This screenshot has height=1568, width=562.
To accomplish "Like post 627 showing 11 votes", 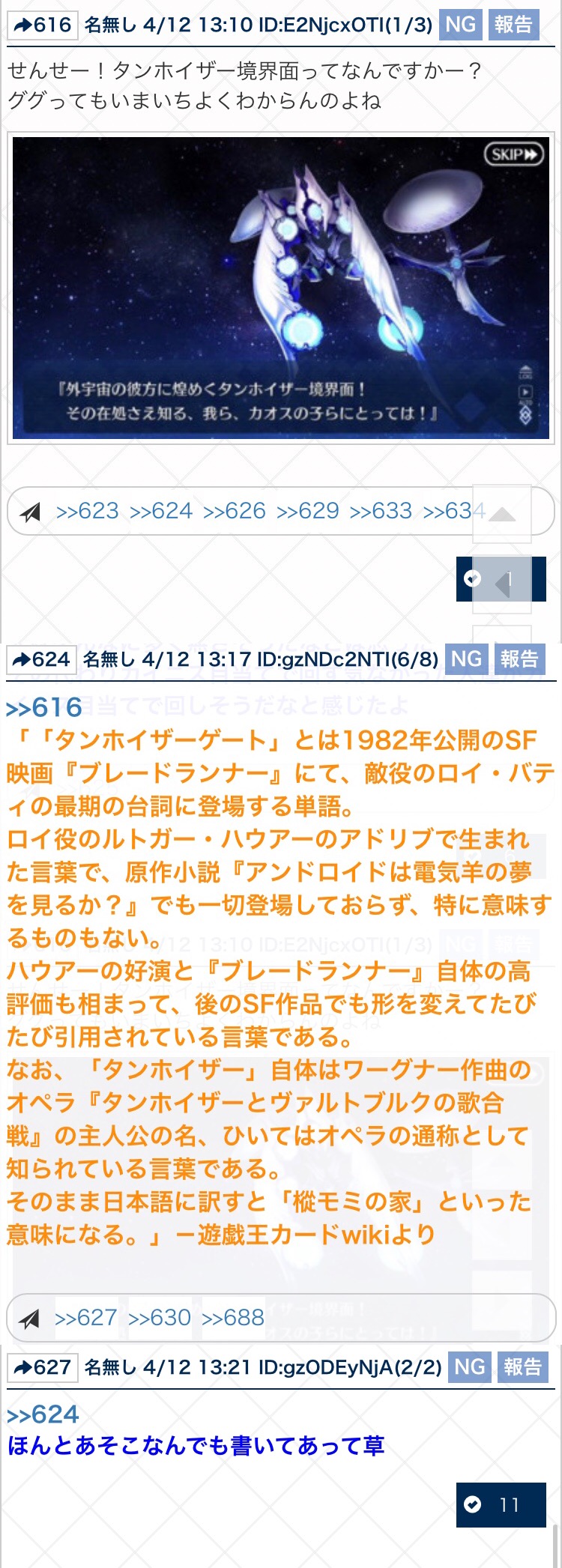I will point(501,1504).
